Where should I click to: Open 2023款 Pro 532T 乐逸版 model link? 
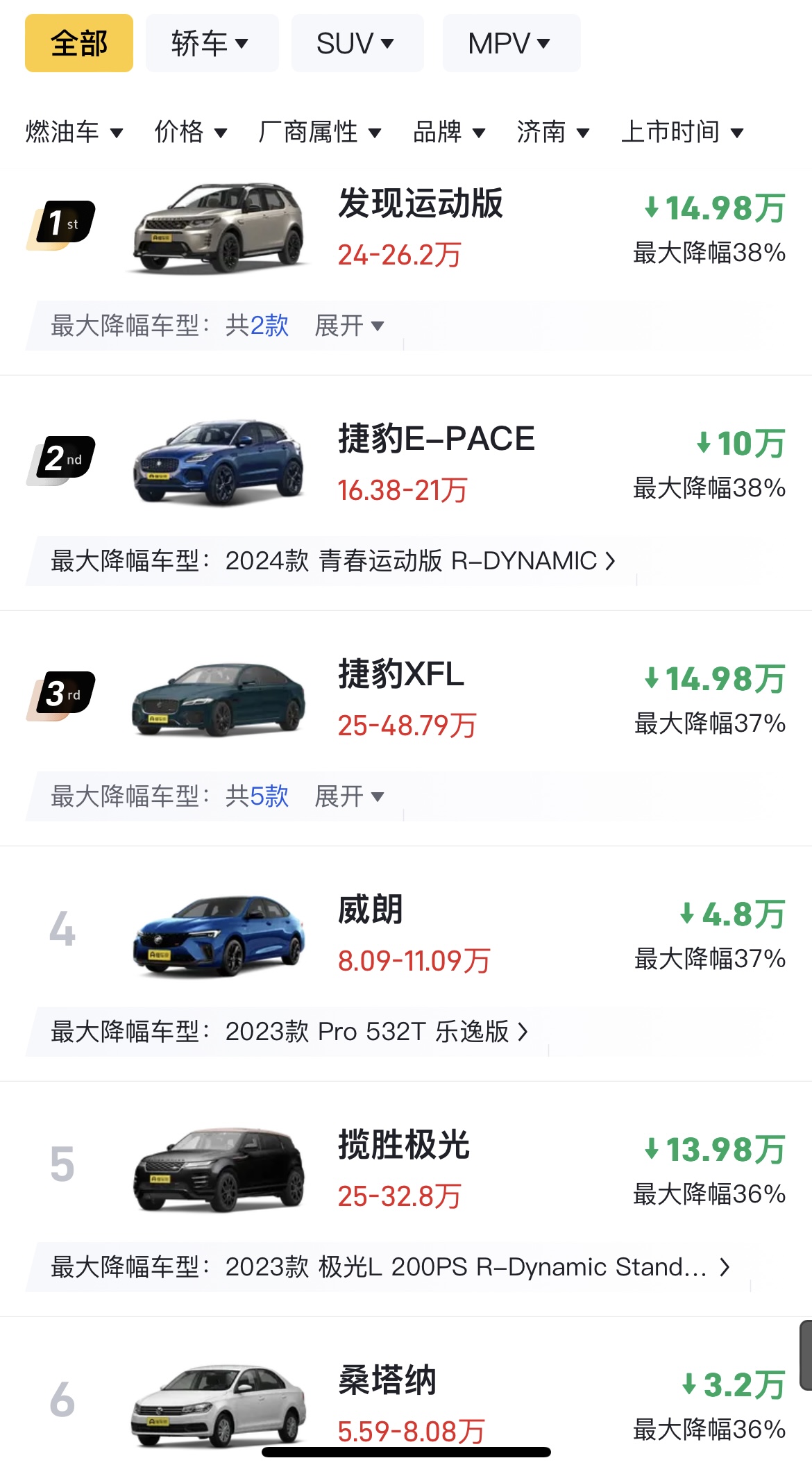(x=376, y=1031)
